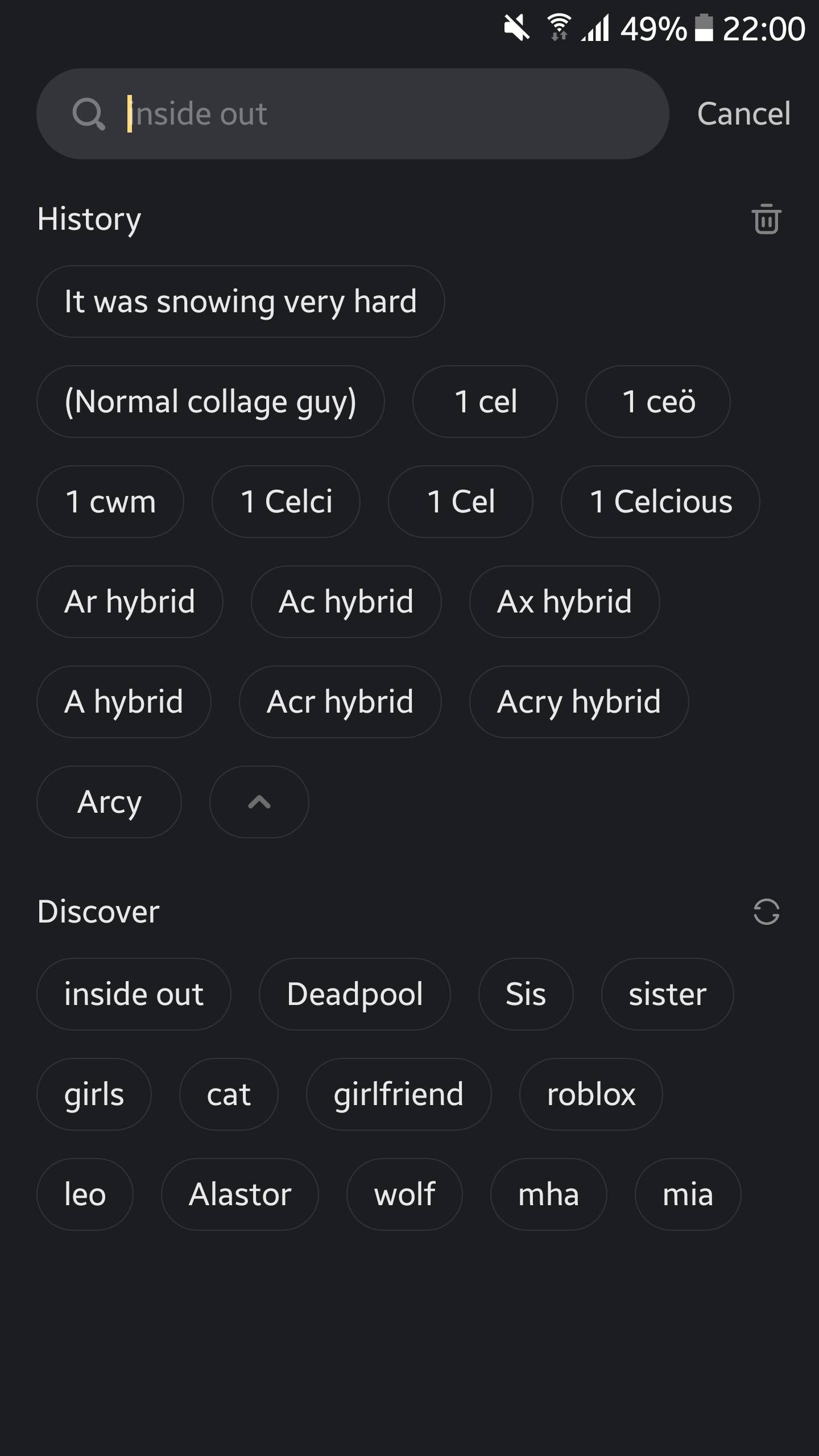Select the 'Arcy' history chip
The height and width of the screenshot is (1456, 819).
[x=109, y=802]
